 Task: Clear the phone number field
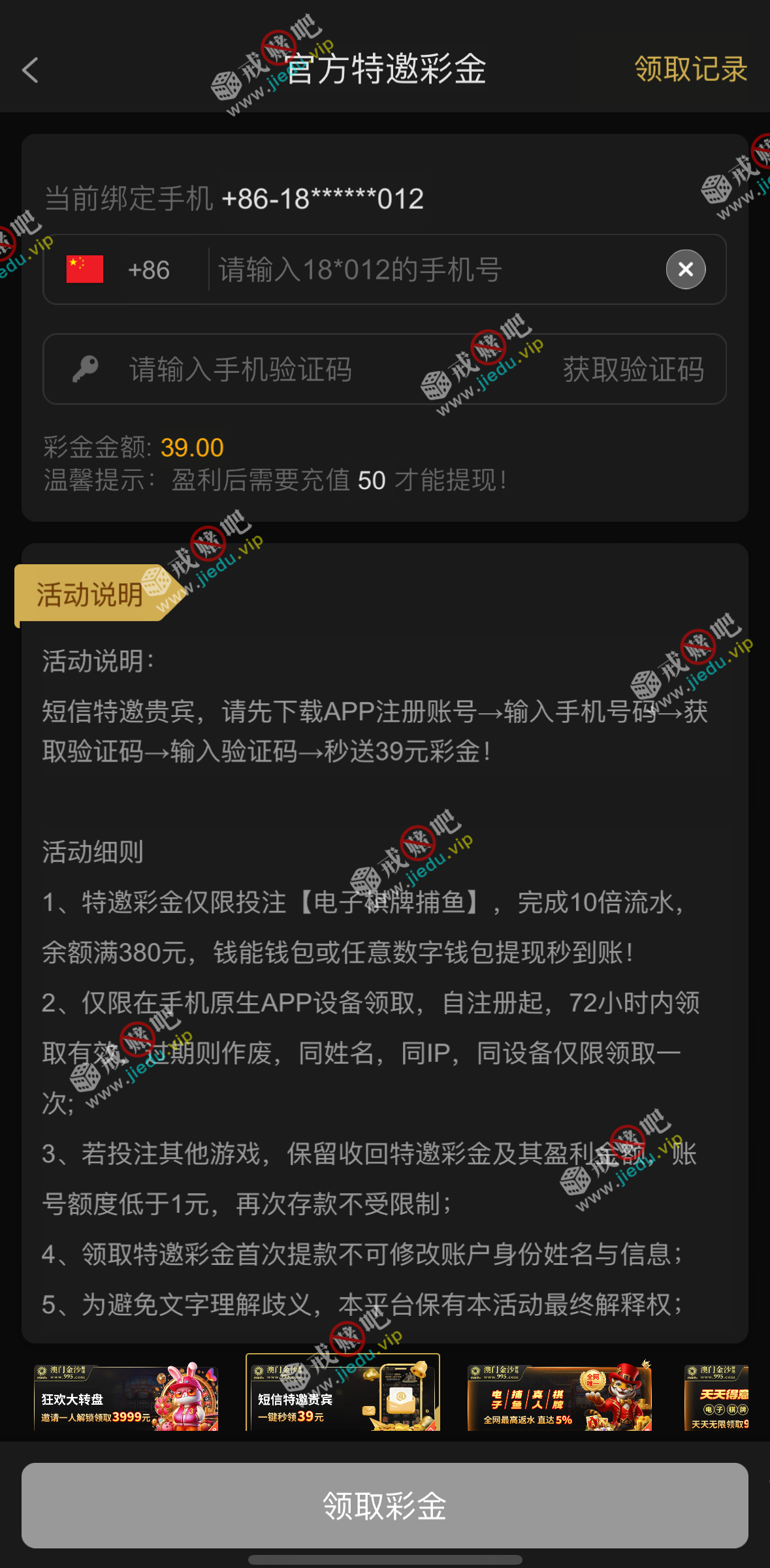click(x=685, y=269)
